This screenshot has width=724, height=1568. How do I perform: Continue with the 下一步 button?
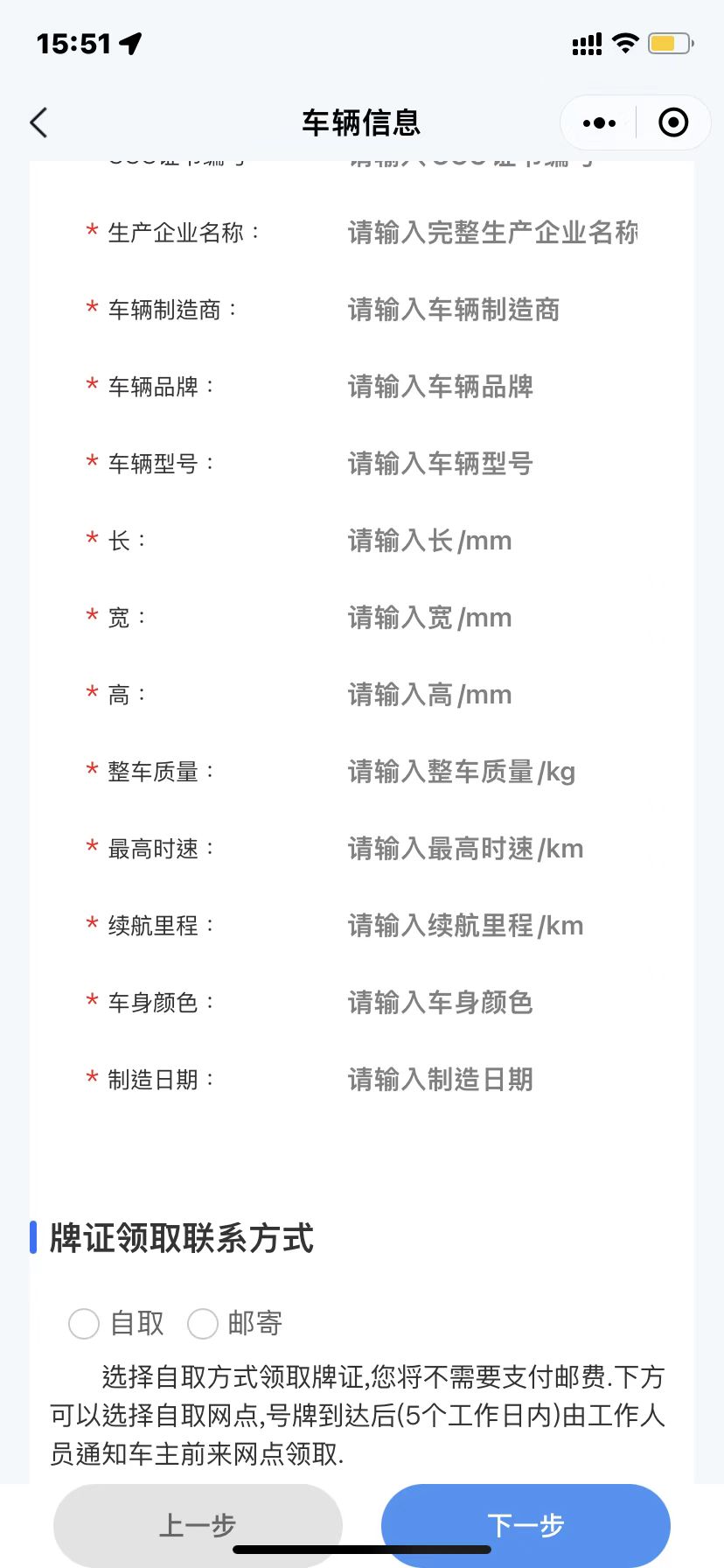point(526,1525)
